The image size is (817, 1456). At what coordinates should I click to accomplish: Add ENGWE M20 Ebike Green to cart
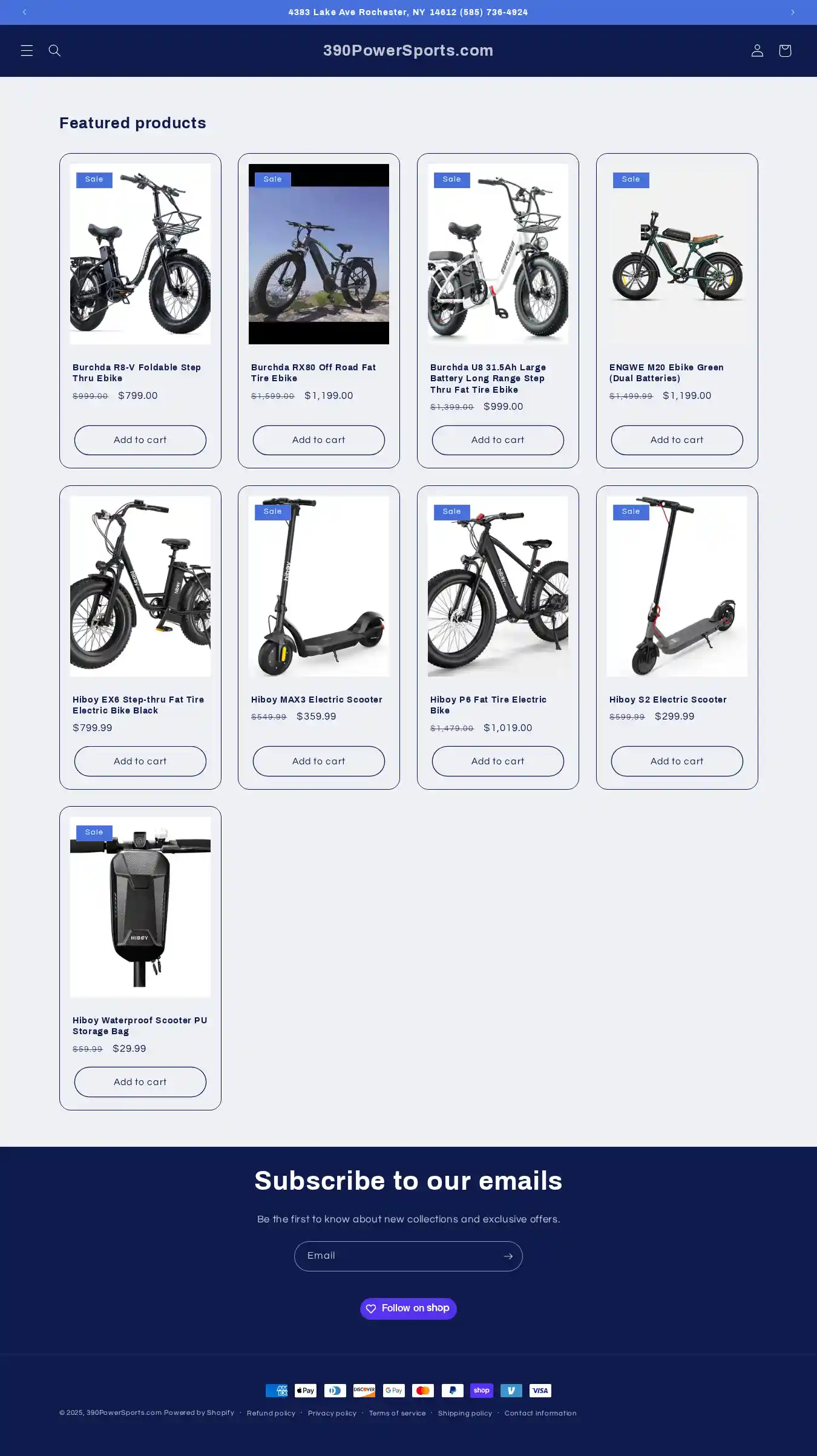click(x=677, y=440)
